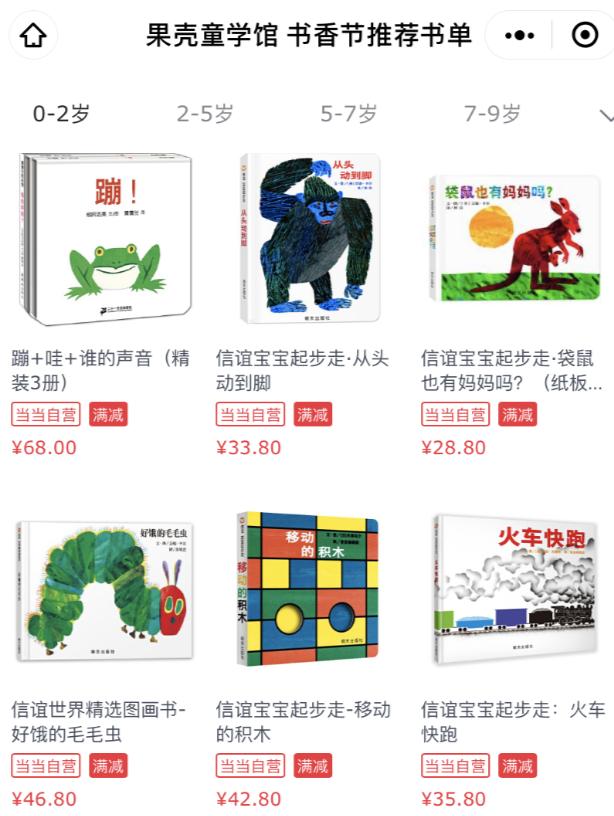
Task: Open 袋鼠也有妈妈吗 product card
Action: 512,240
